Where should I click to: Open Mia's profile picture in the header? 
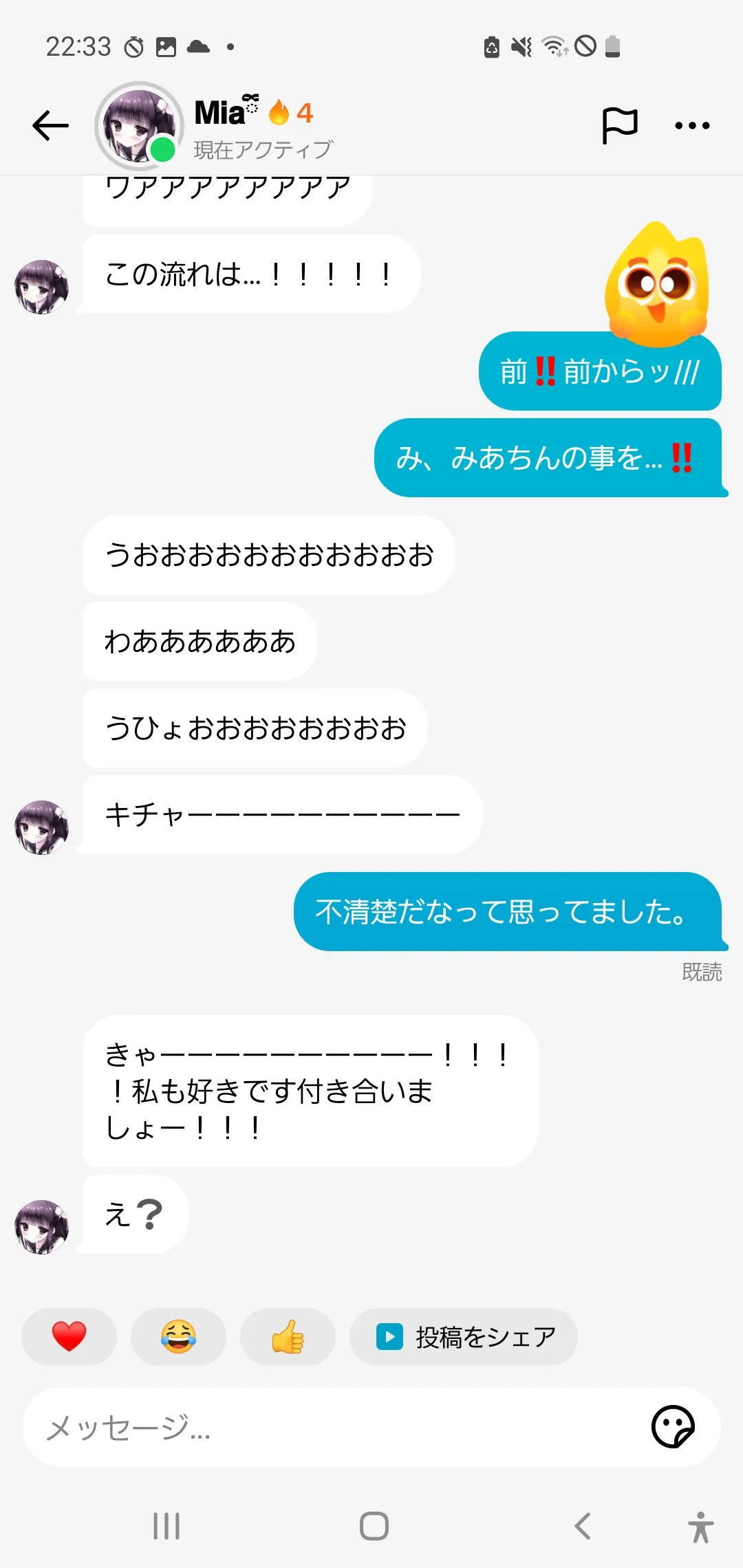(139, 126)
